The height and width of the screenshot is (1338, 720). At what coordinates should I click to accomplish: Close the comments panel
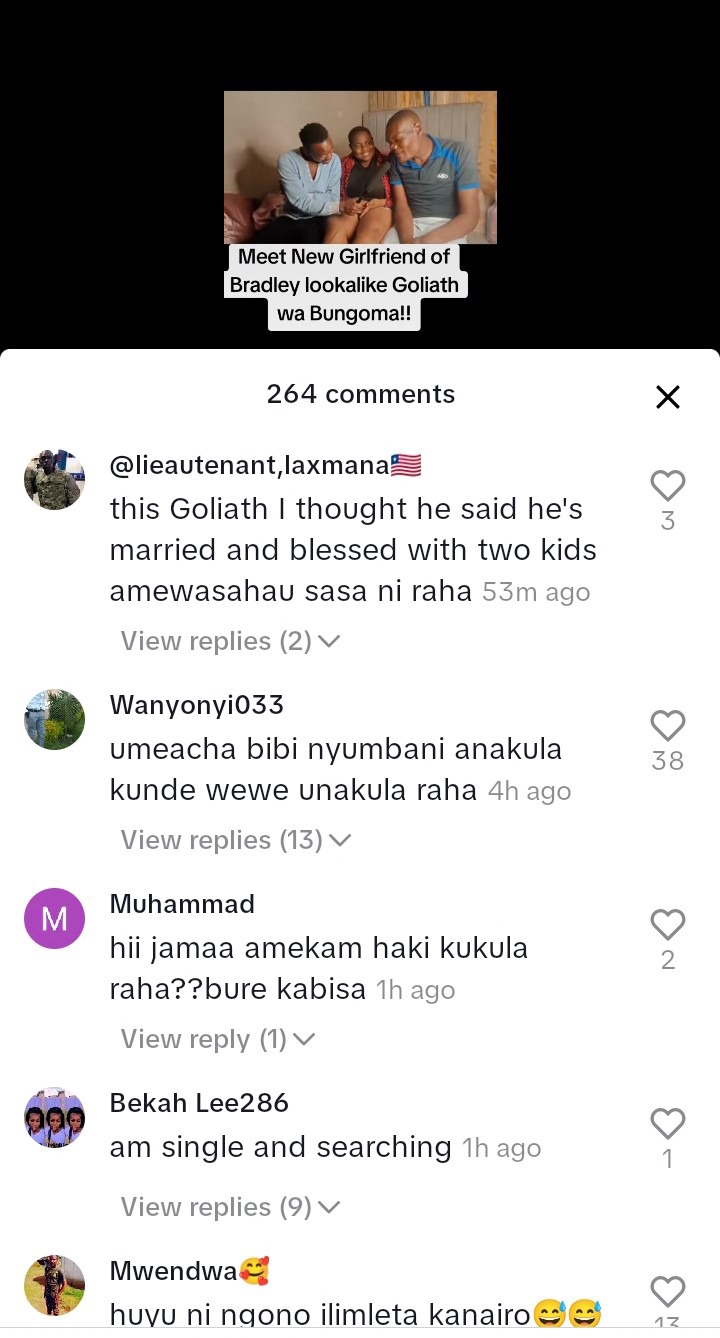(668, 397)
